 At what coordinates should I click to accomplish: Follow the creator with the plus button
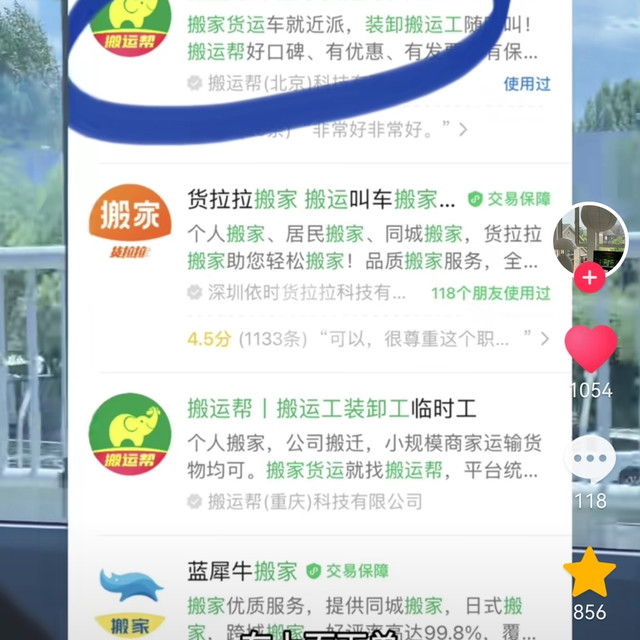coord(590,277)
